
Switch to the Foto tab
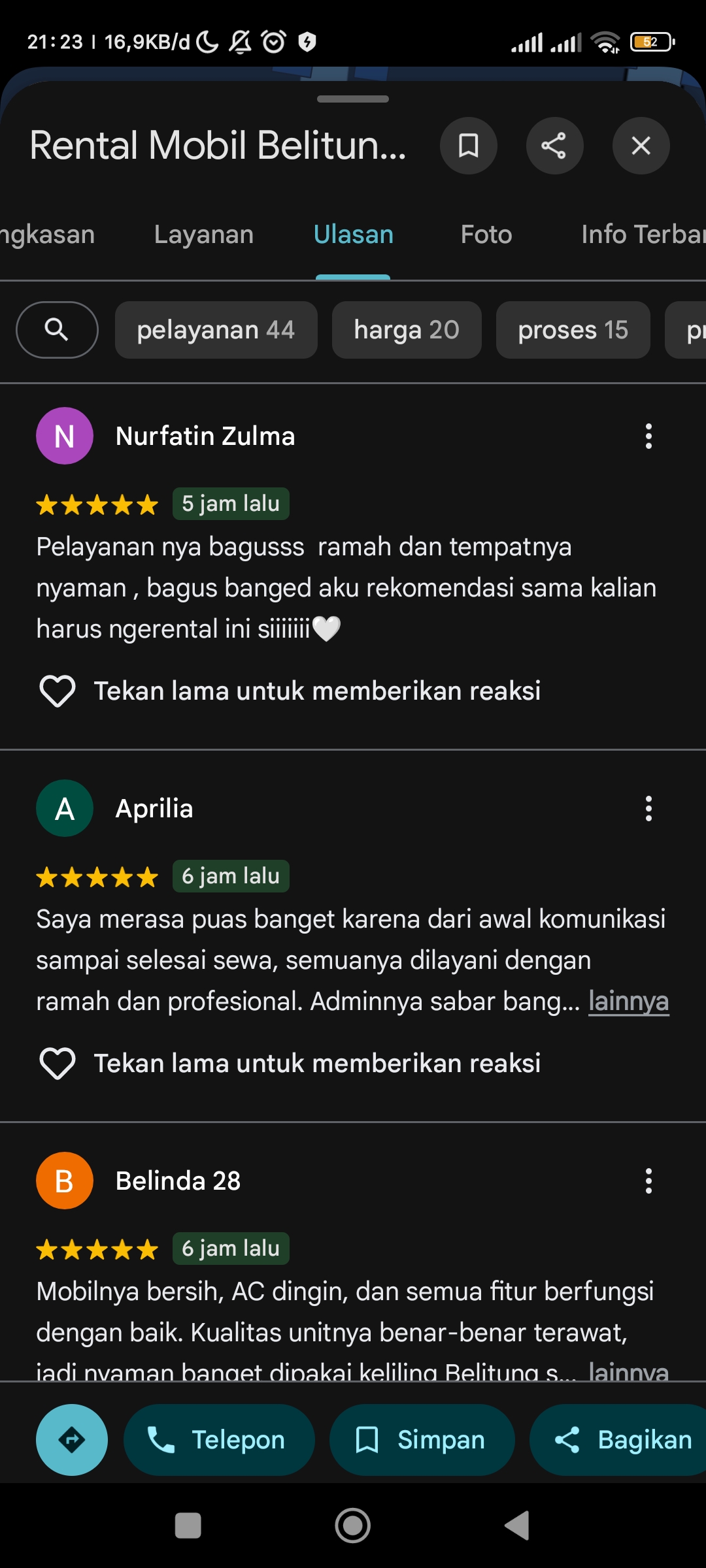click(x=486, y=235)
